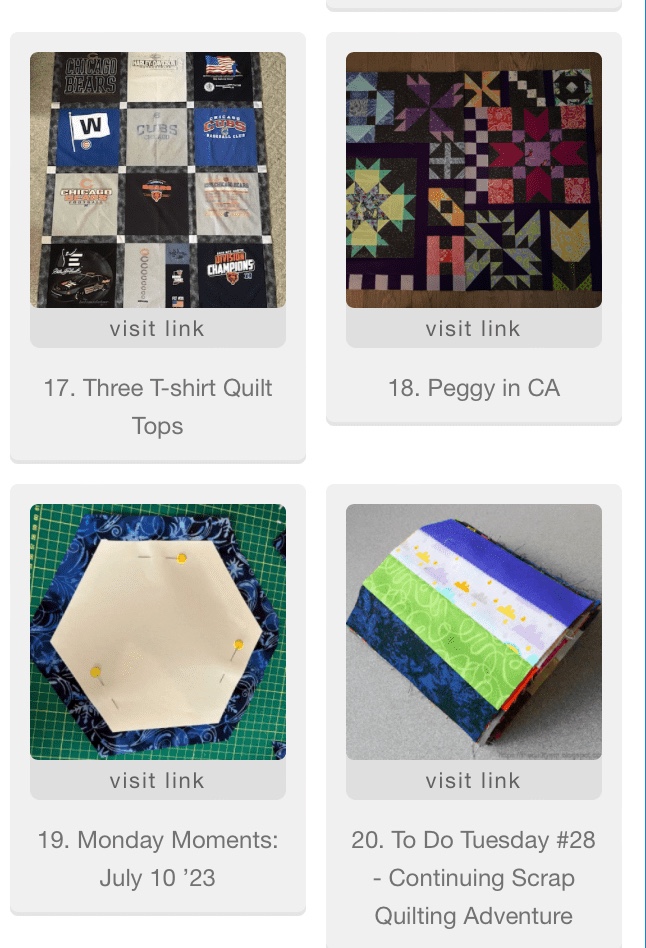Open the Three T-shirt Quilt Tops title
Image resolution: width=646 pixels, height=948 pixels.
pos(157,407)
